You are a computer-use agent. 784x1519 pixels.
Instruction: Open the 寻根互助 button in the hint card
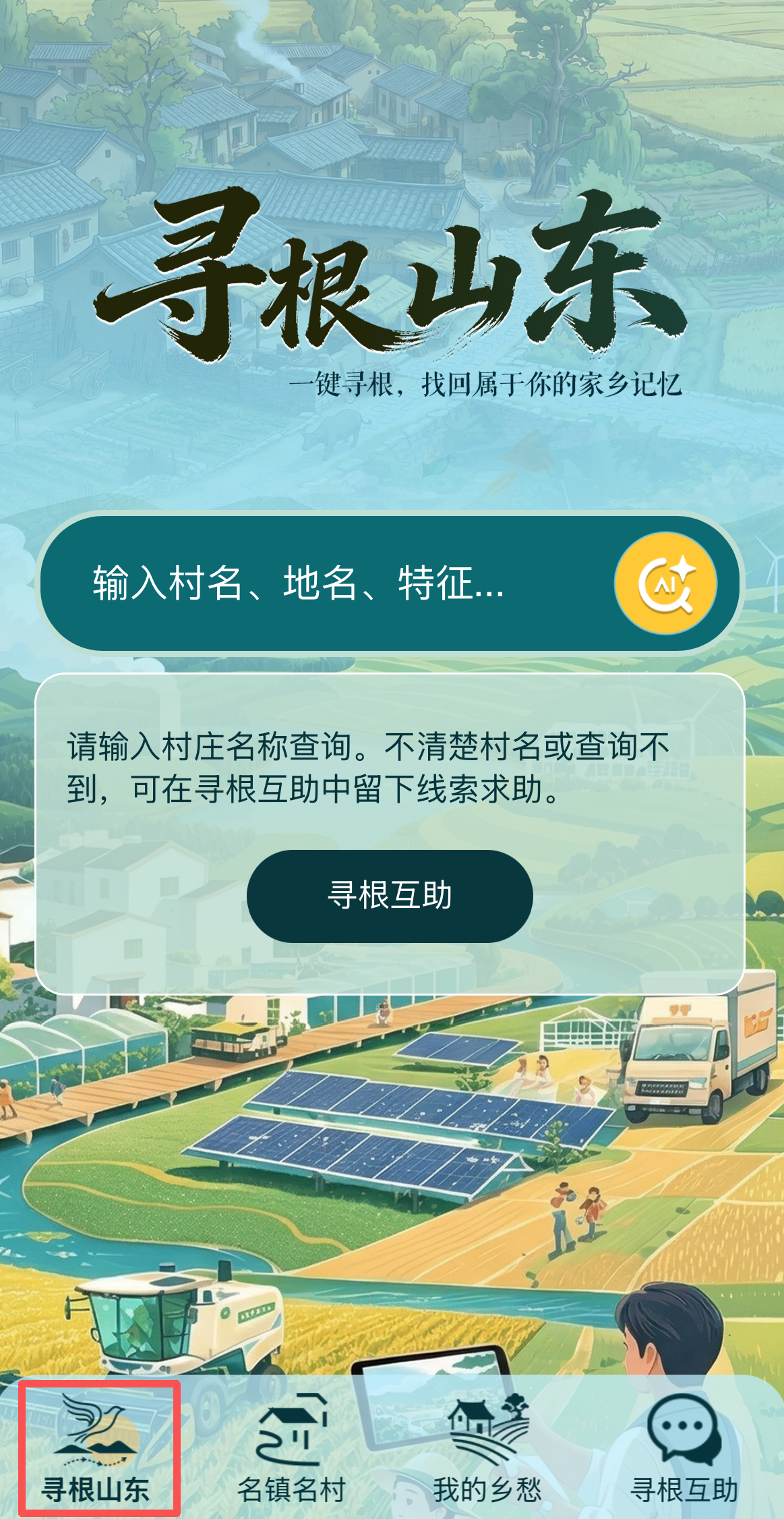390,896
